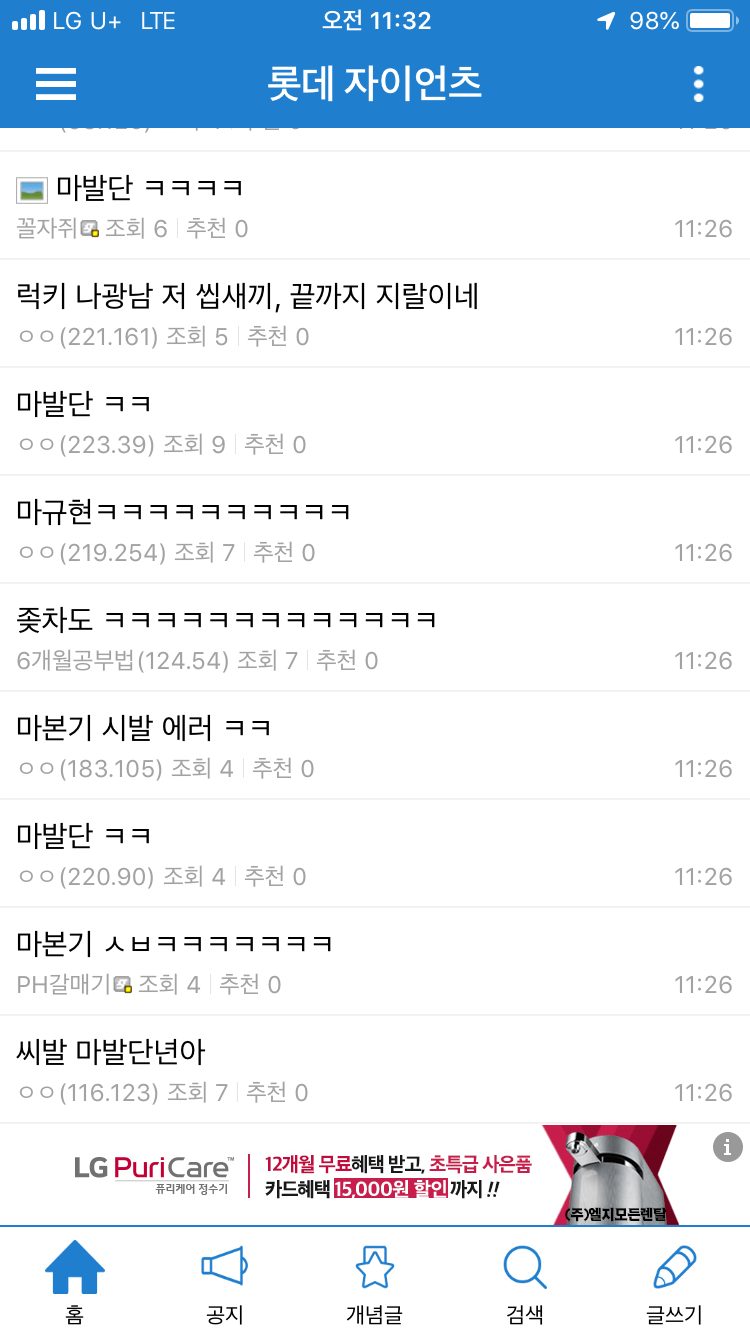Open the 검색 search tab
The width and height of the screenshot is (750, 1334).
click(525, 1280)
